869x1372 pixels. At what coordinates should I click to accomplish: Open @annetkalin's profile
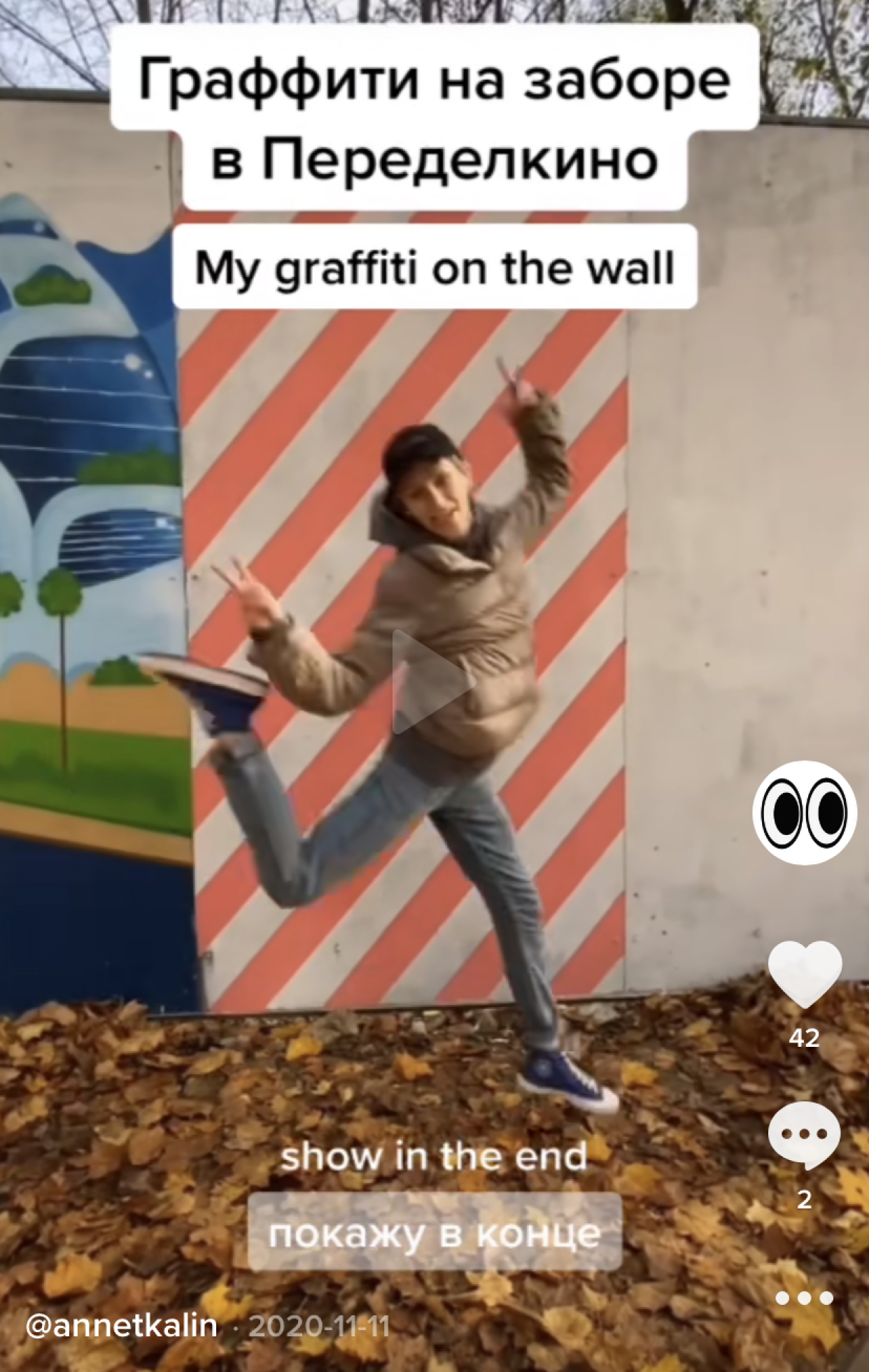121,1325
